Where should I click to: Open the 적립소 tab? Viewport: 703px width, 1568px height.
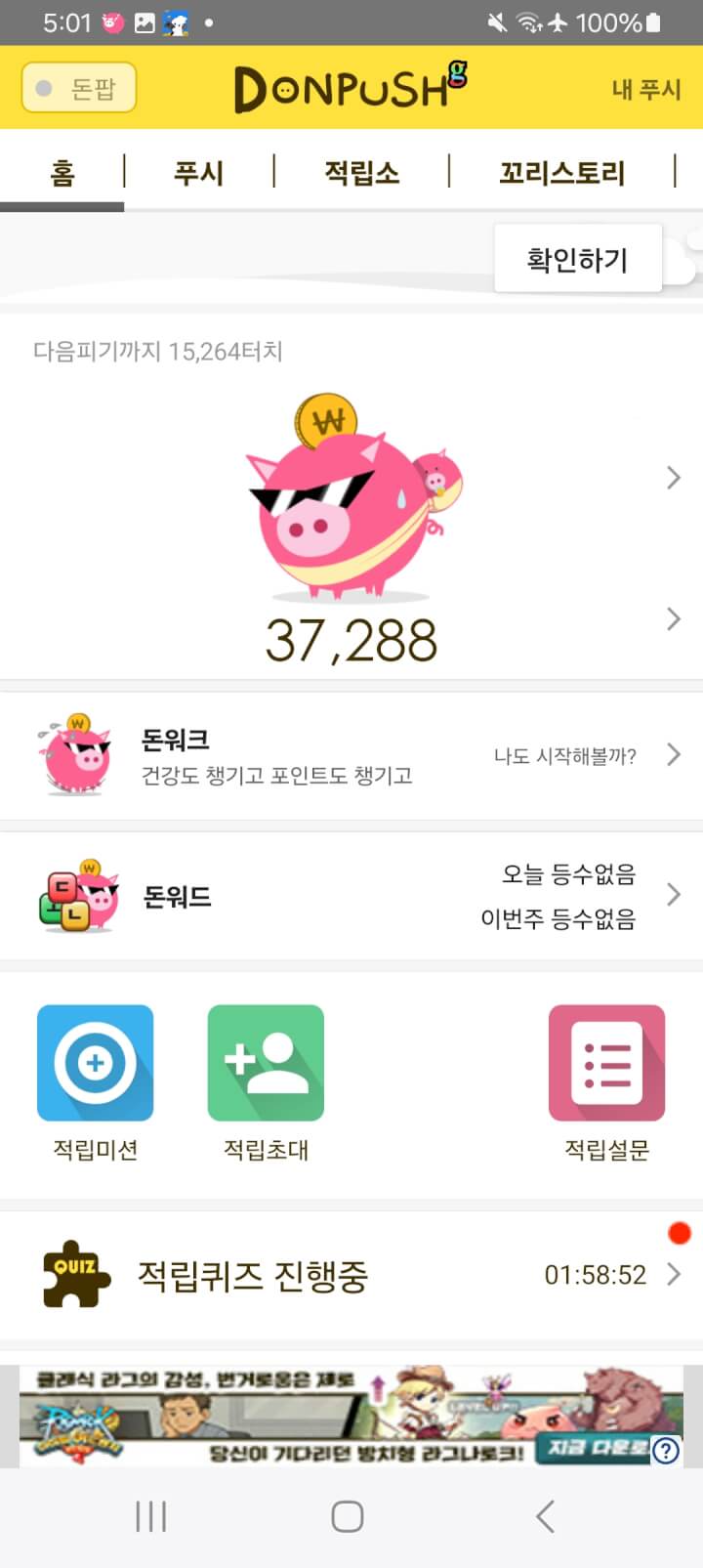click(361, 173)
